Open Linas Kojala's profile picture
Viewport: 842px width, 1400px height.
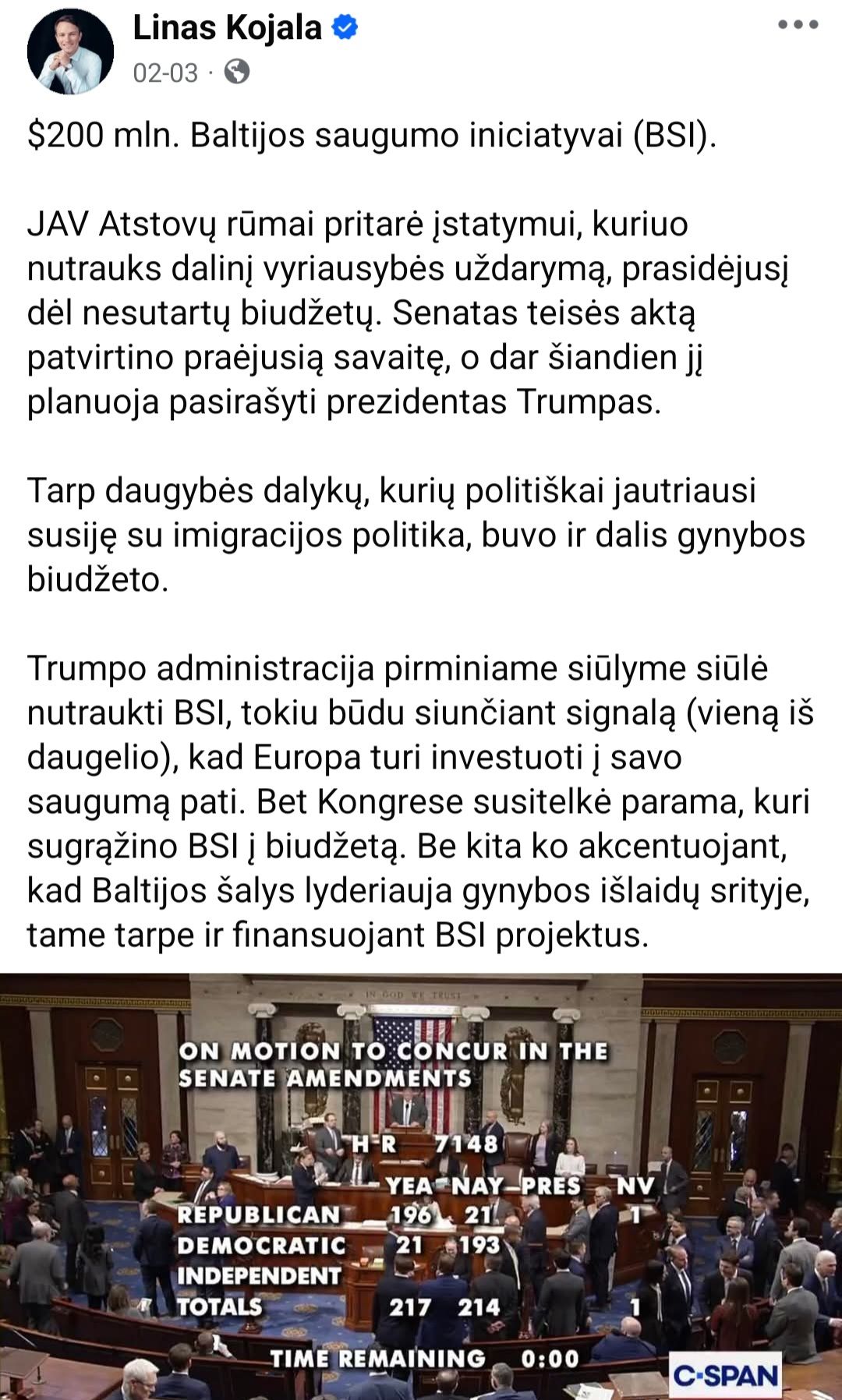(x=70, y=51)
